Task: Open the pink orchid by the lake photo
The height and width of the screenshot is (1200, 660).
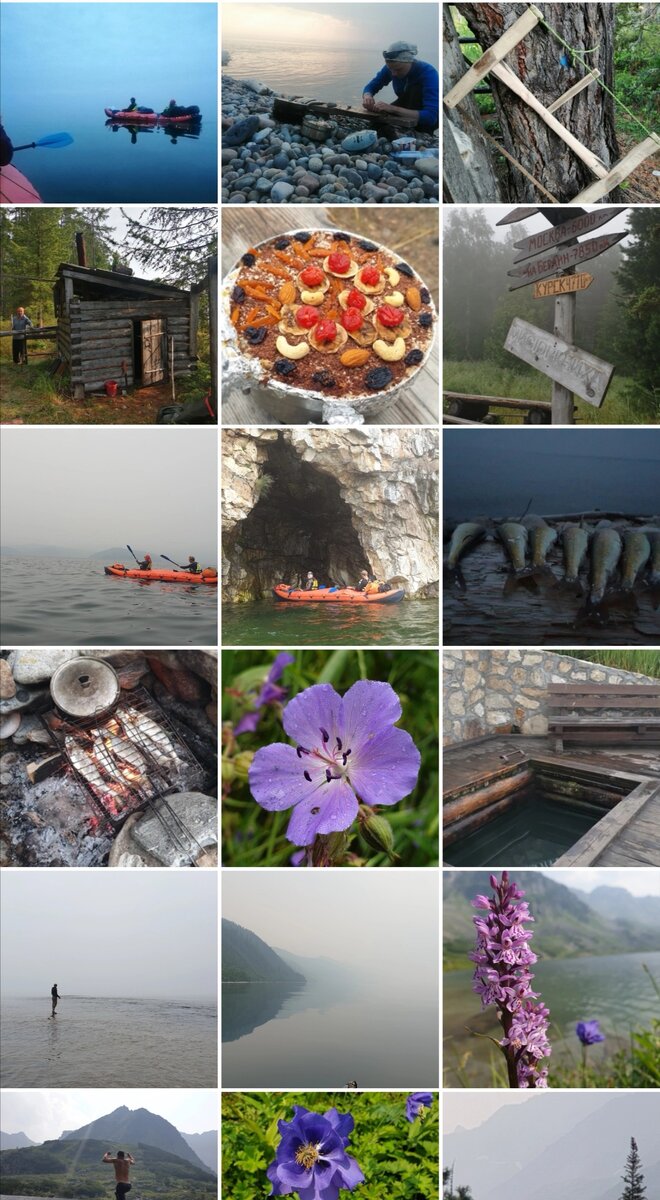Action: [551, 979]
